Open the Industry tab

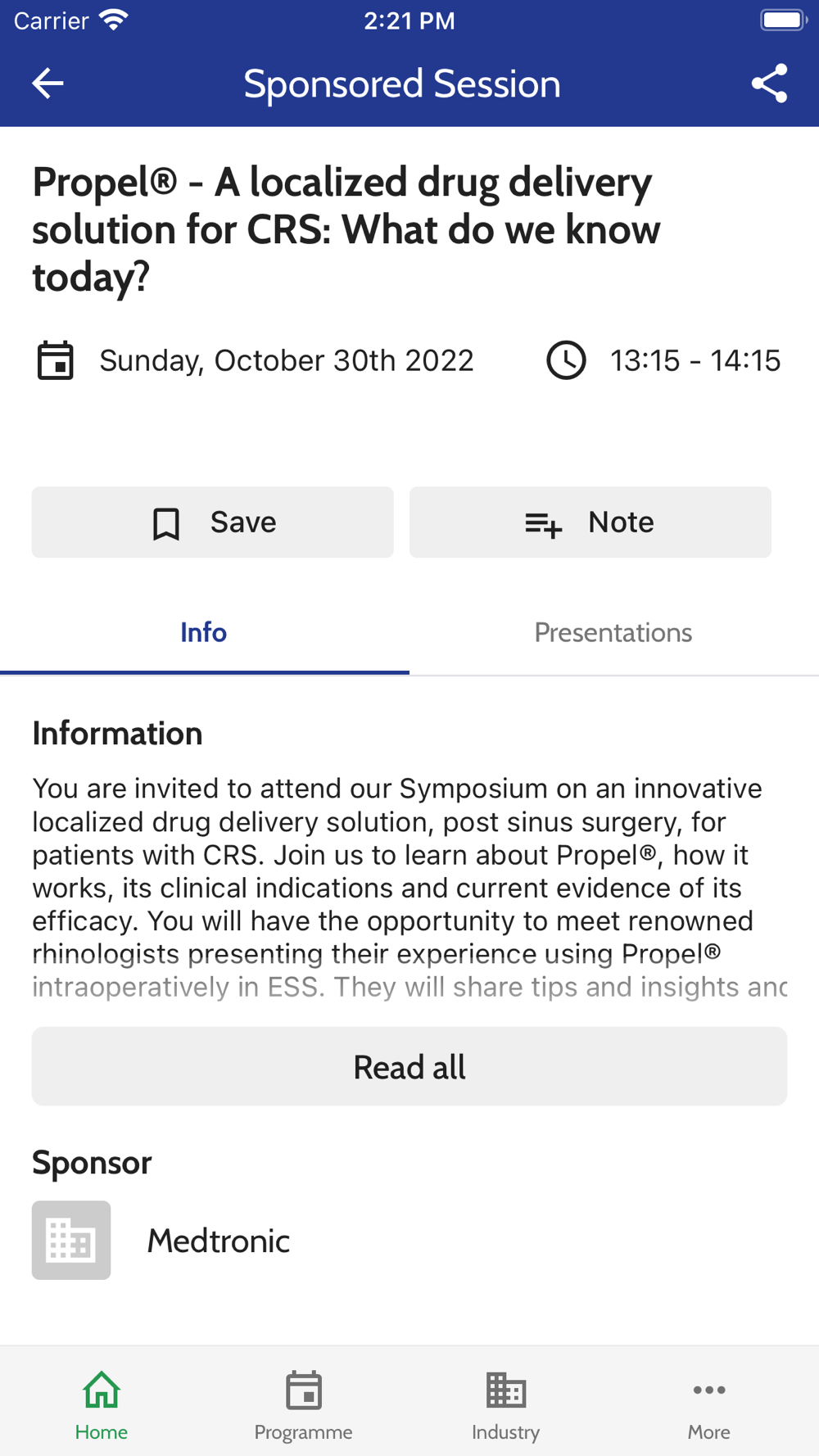506,1405
